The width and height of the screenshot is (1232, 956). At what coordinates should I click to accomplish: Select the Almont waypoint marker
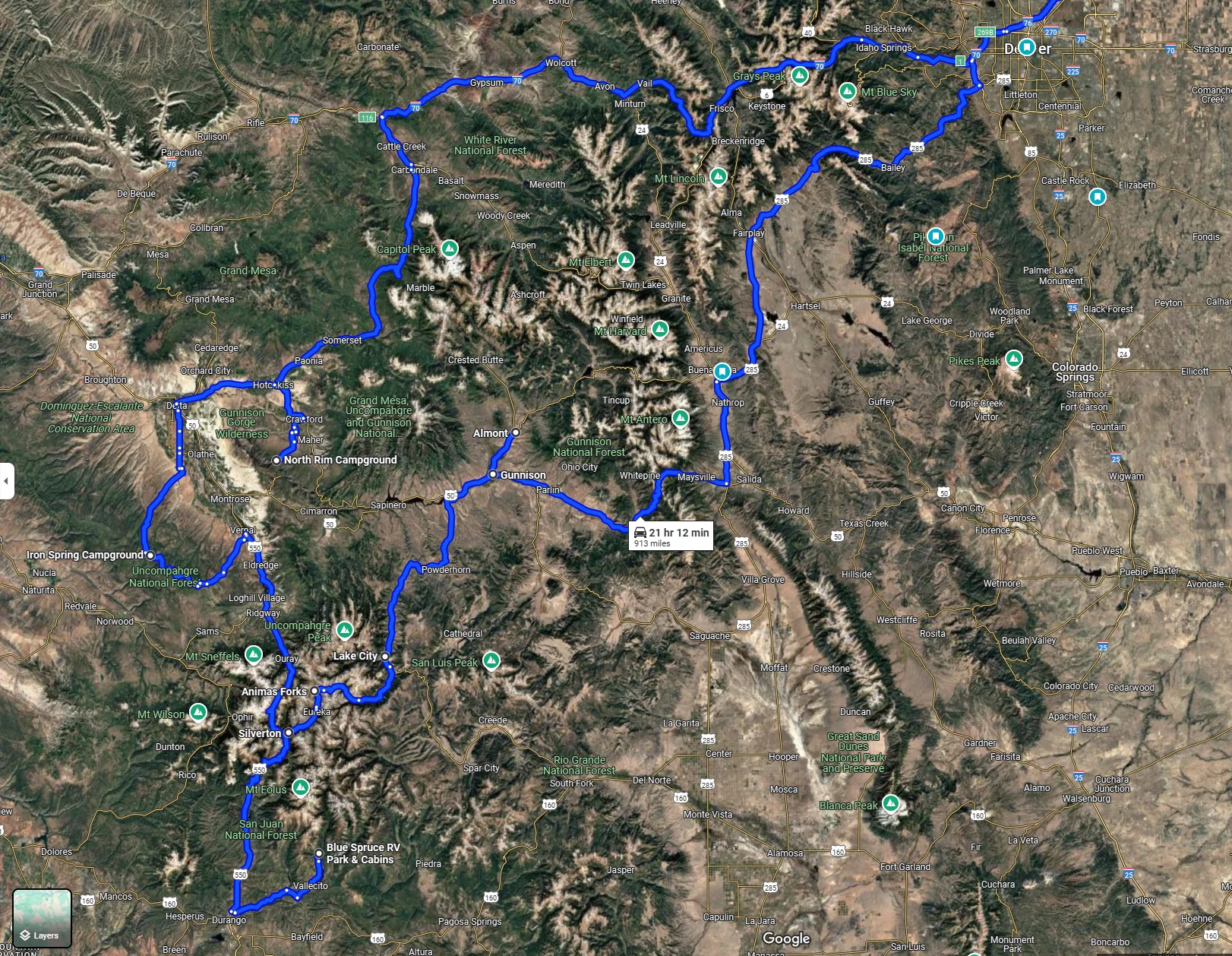pyautogui.click(x=516, y=432)
